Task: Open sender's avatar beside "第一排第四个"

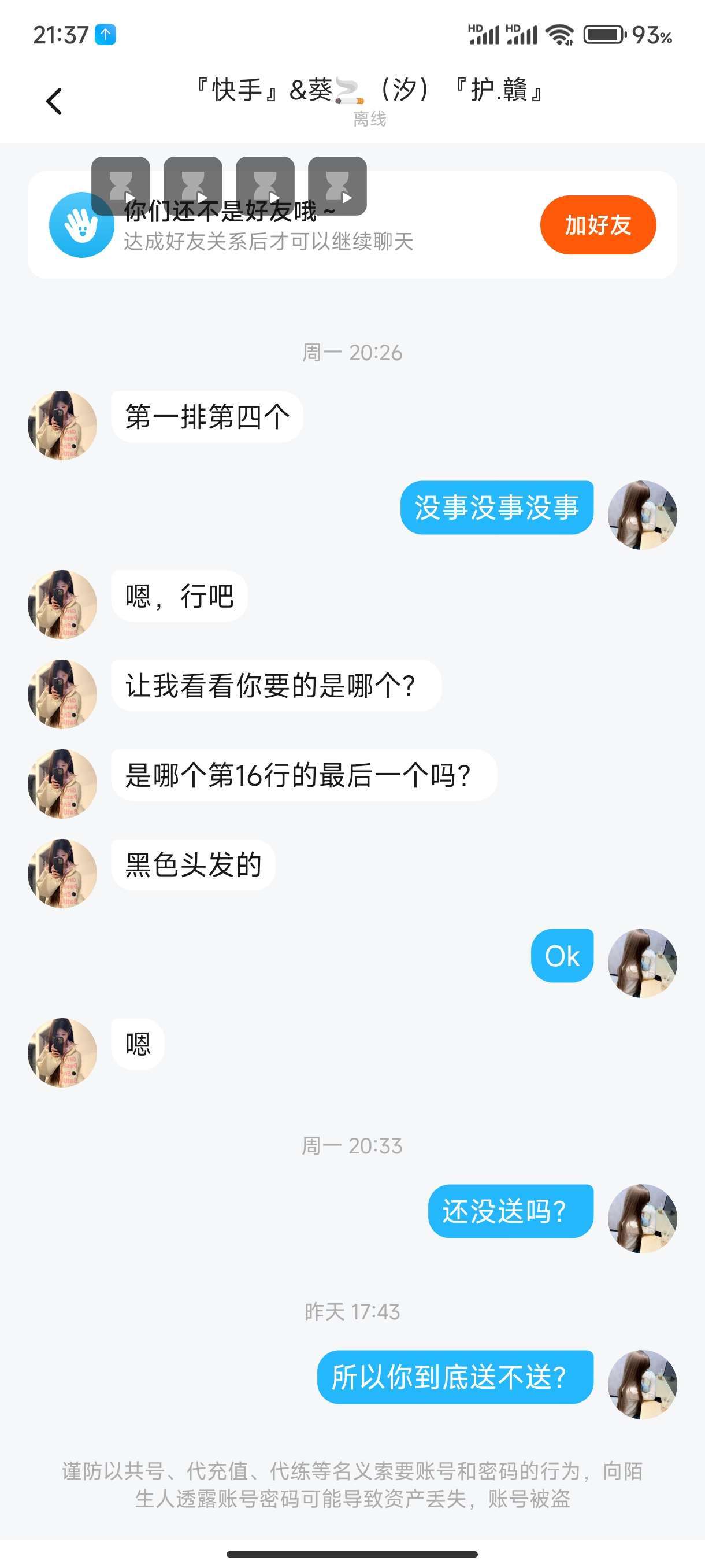Action: pyautogui.click(x=62, y=426)
